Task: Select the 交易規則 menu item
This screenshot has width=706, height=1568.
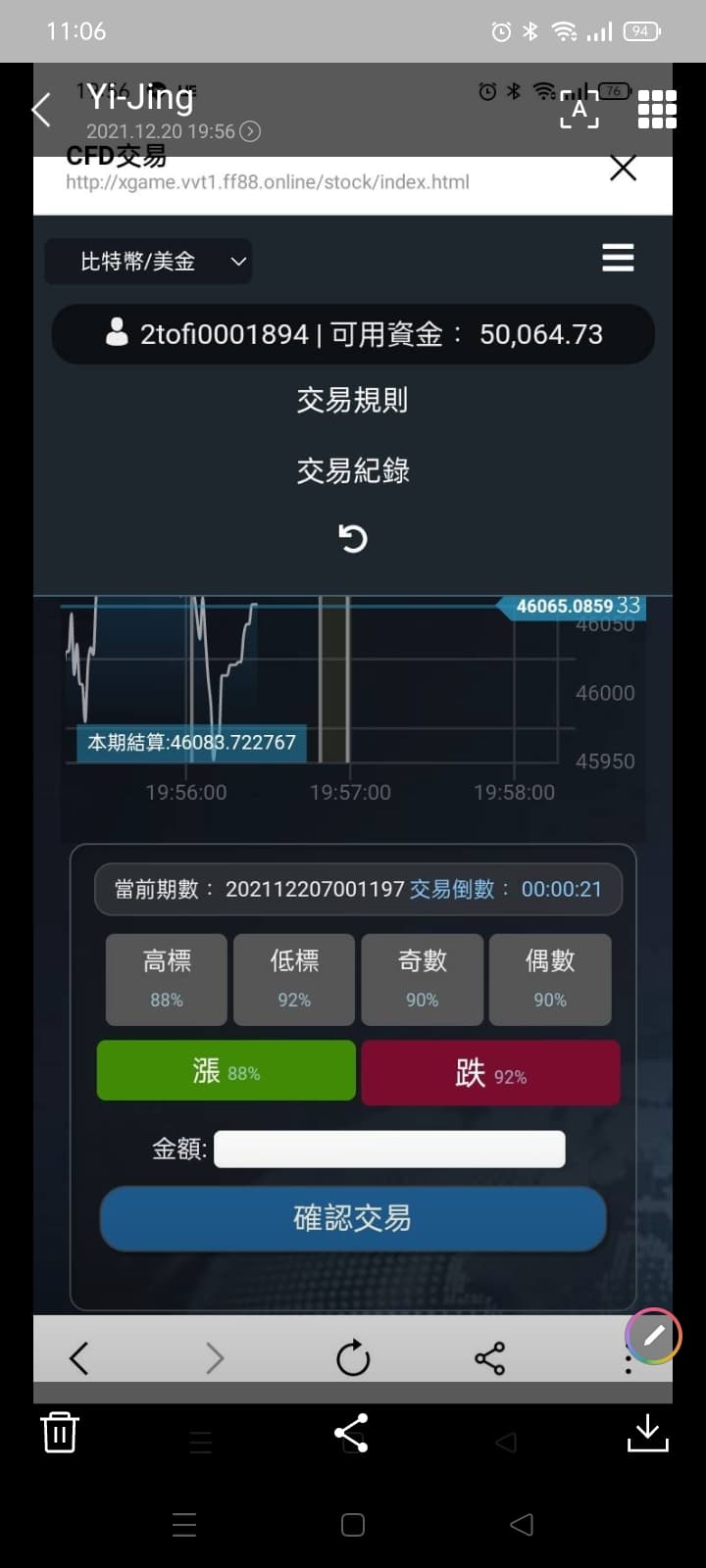Action: [352, 400]
